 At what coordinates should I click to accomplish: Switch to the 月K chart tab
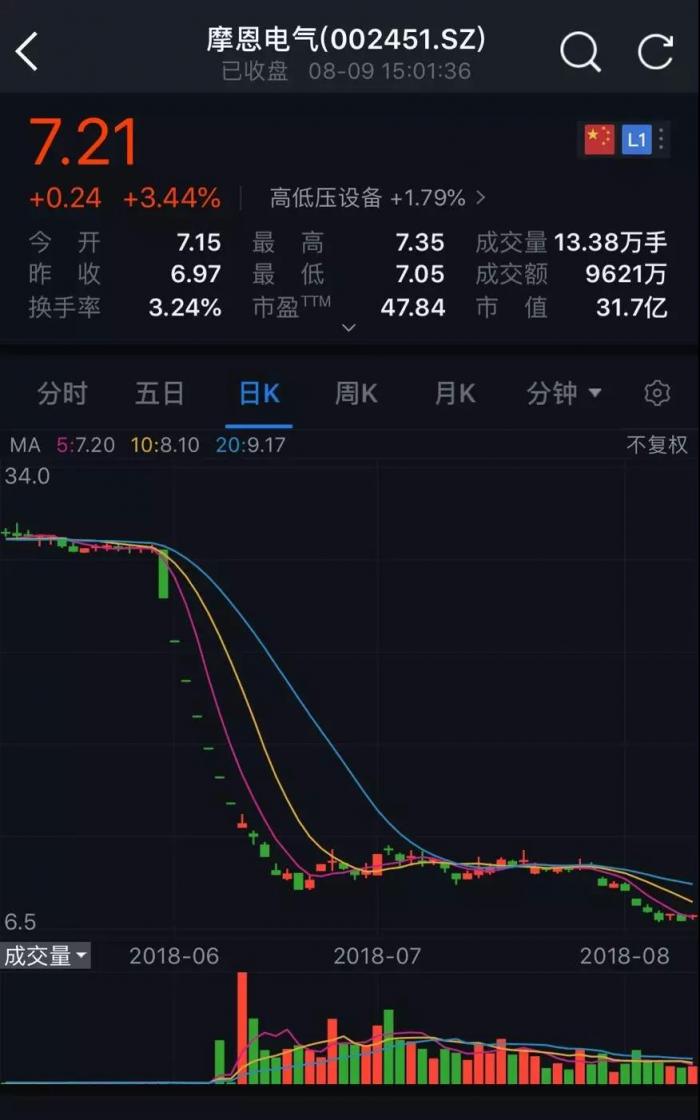[x=454, y=393]
